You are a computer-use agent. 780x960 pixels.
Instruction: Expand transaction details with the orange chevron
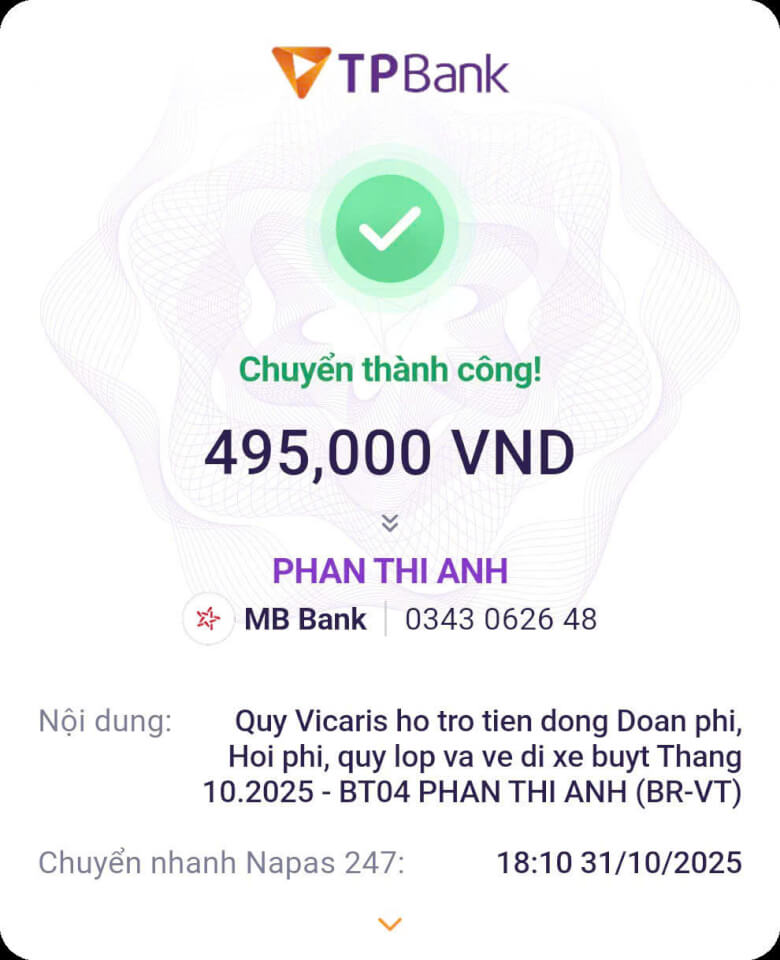(390, 924)
